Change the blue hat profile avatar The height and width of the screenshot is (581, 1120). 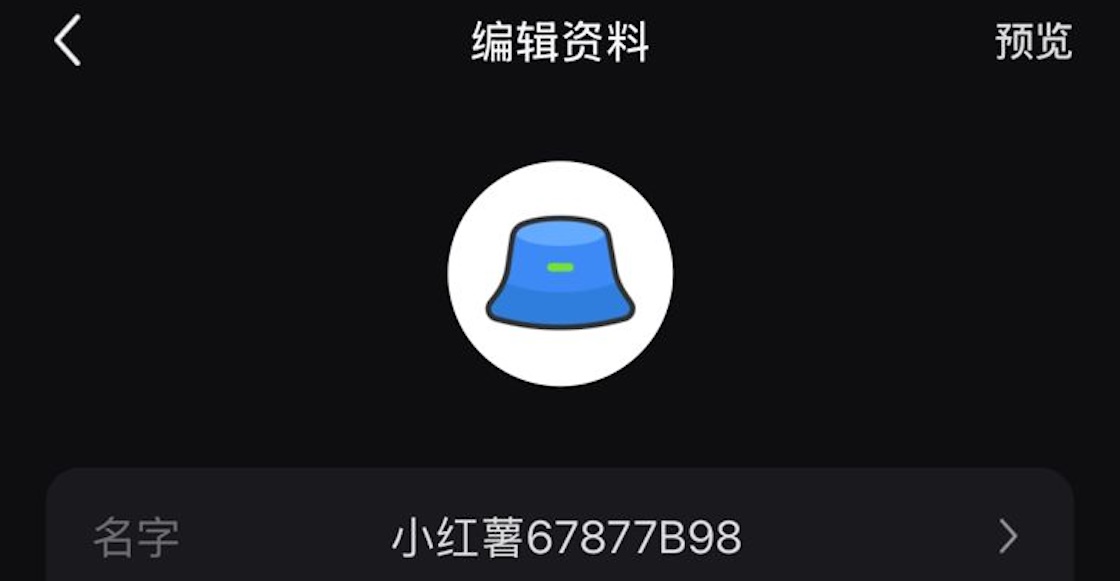click(560, 274)
